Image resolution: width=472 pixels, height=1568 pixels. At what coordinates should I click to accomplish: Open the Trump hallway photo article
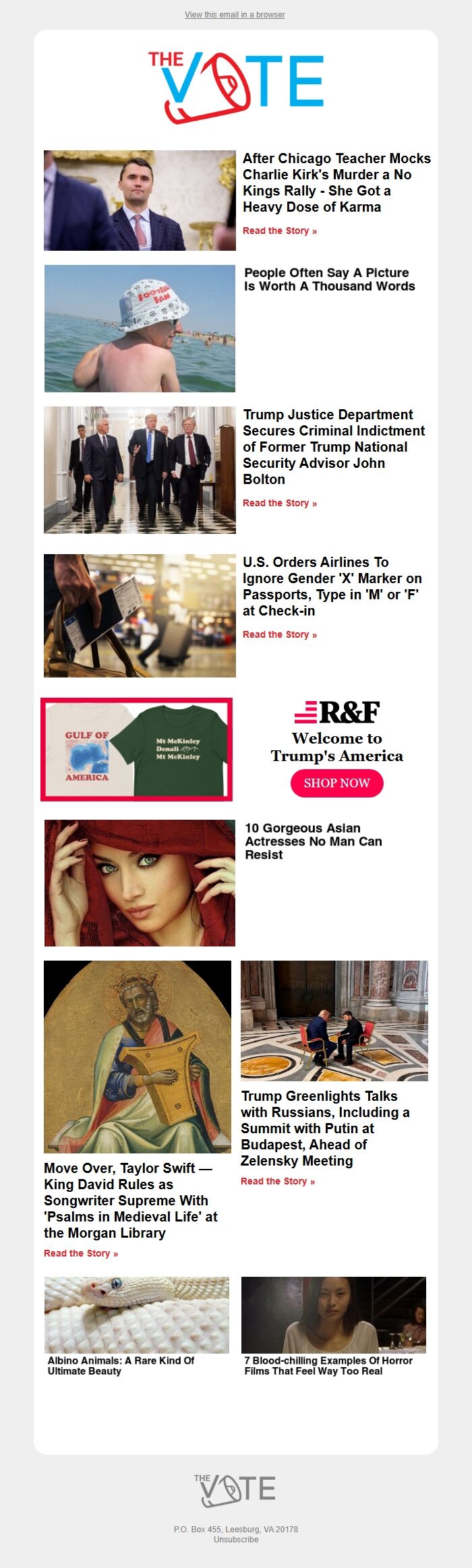(x=140, y=470)
